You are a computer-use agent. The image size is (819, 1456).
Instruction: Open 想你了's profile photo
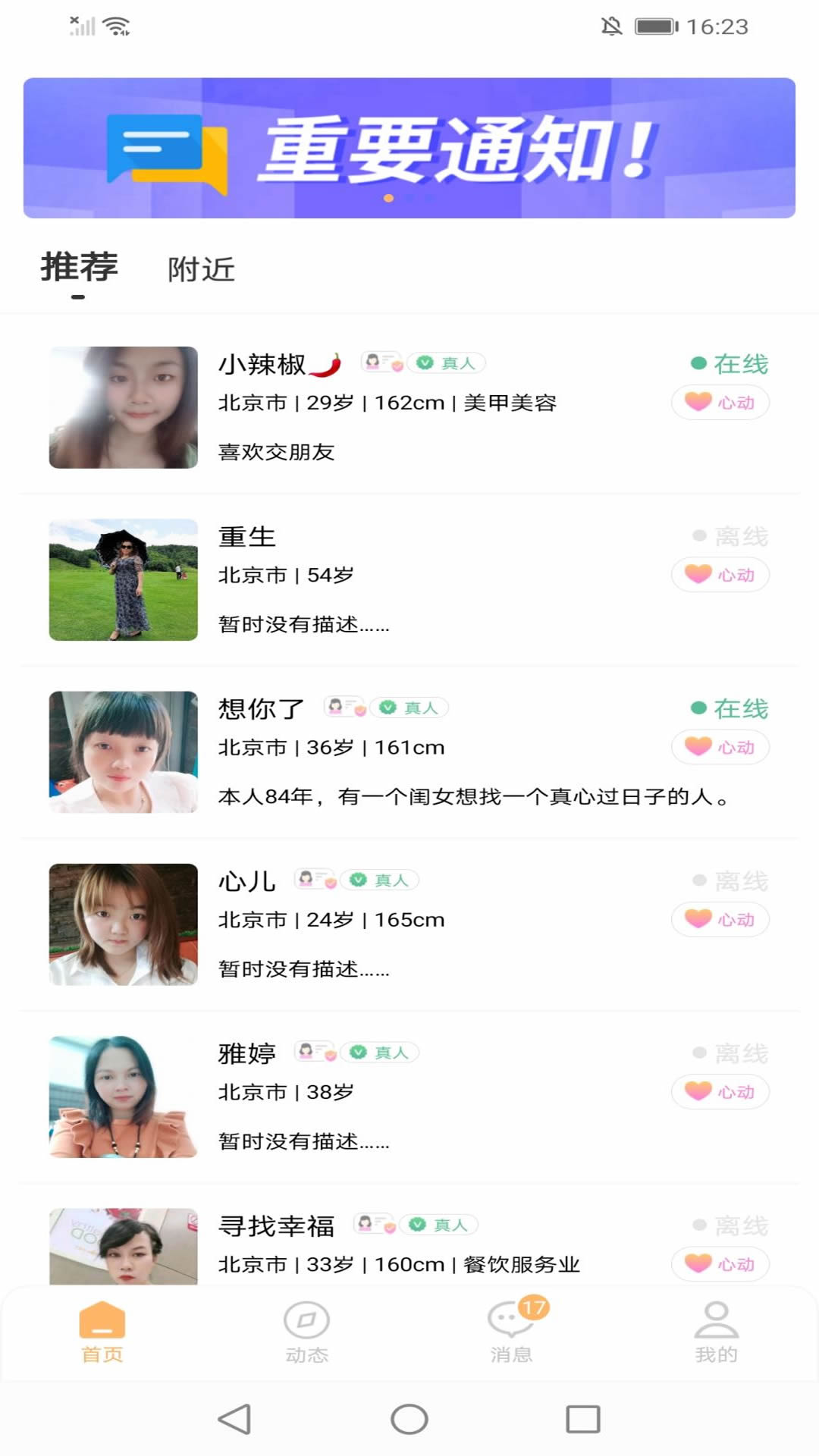[x=123, y=752]
